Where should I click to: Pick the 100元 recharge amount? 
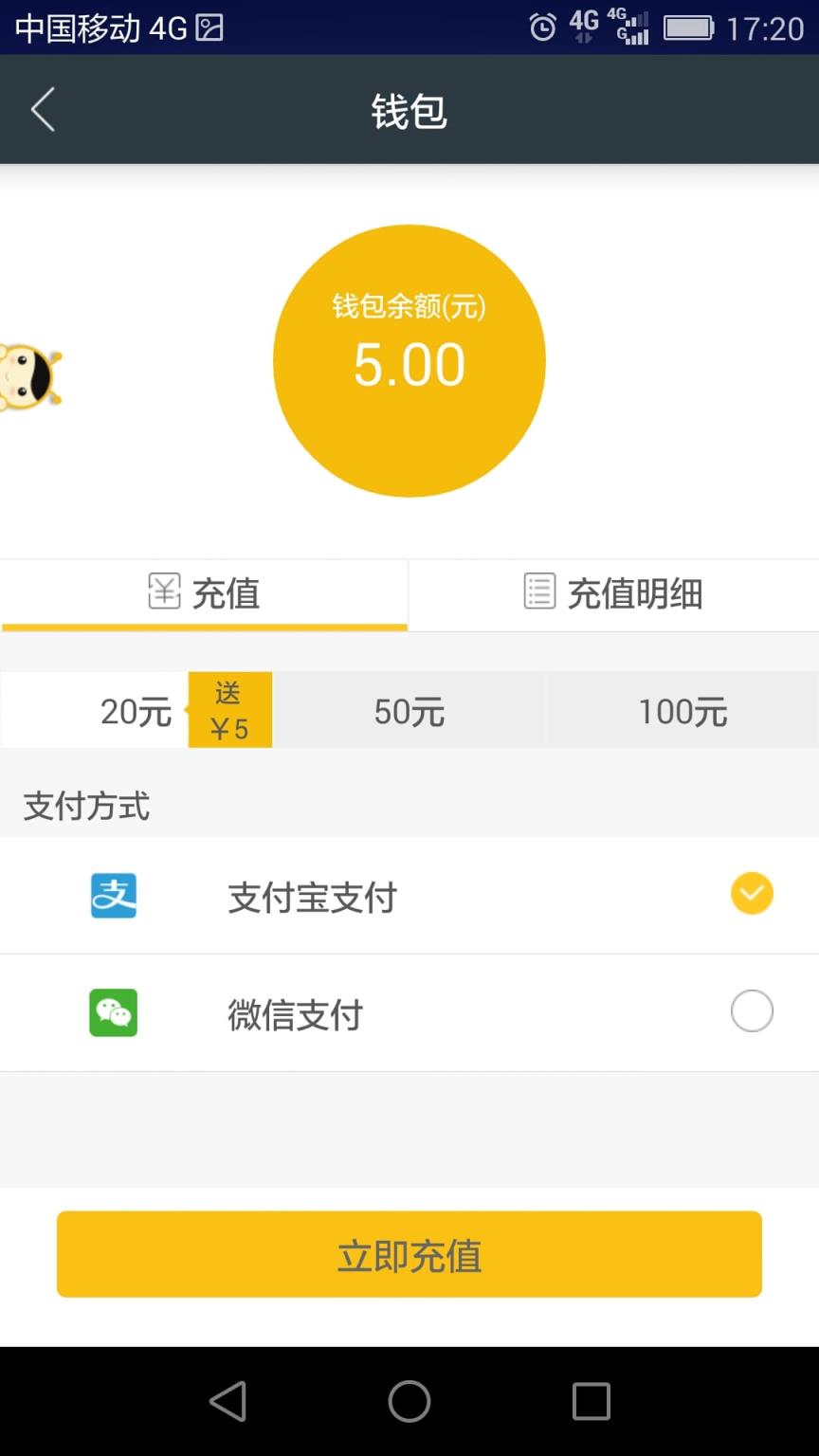click(682, 710)
